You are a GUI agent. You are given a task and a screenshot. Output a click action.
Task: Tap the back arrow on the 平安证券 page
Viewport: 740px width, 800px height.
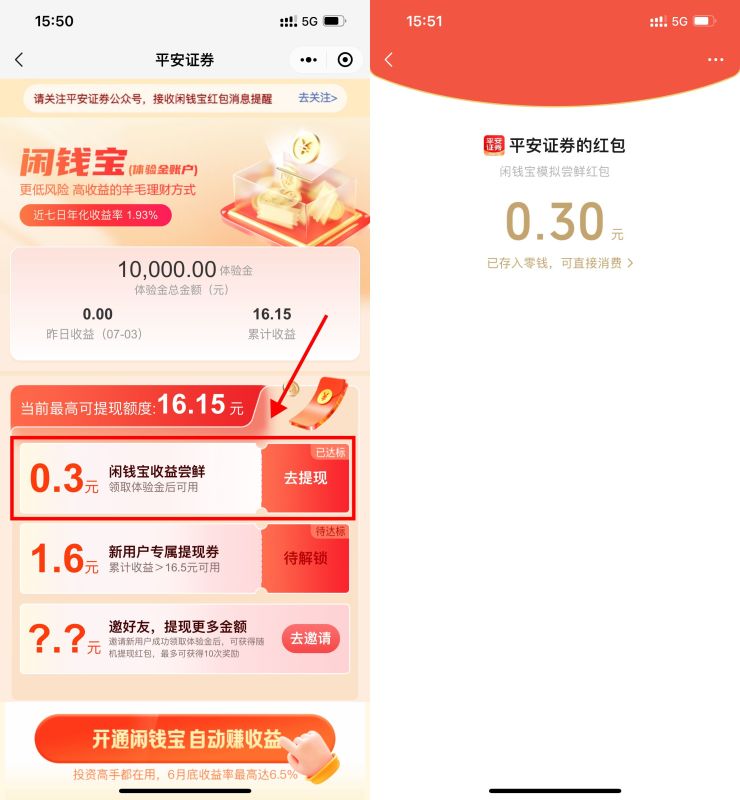point(20,60)
